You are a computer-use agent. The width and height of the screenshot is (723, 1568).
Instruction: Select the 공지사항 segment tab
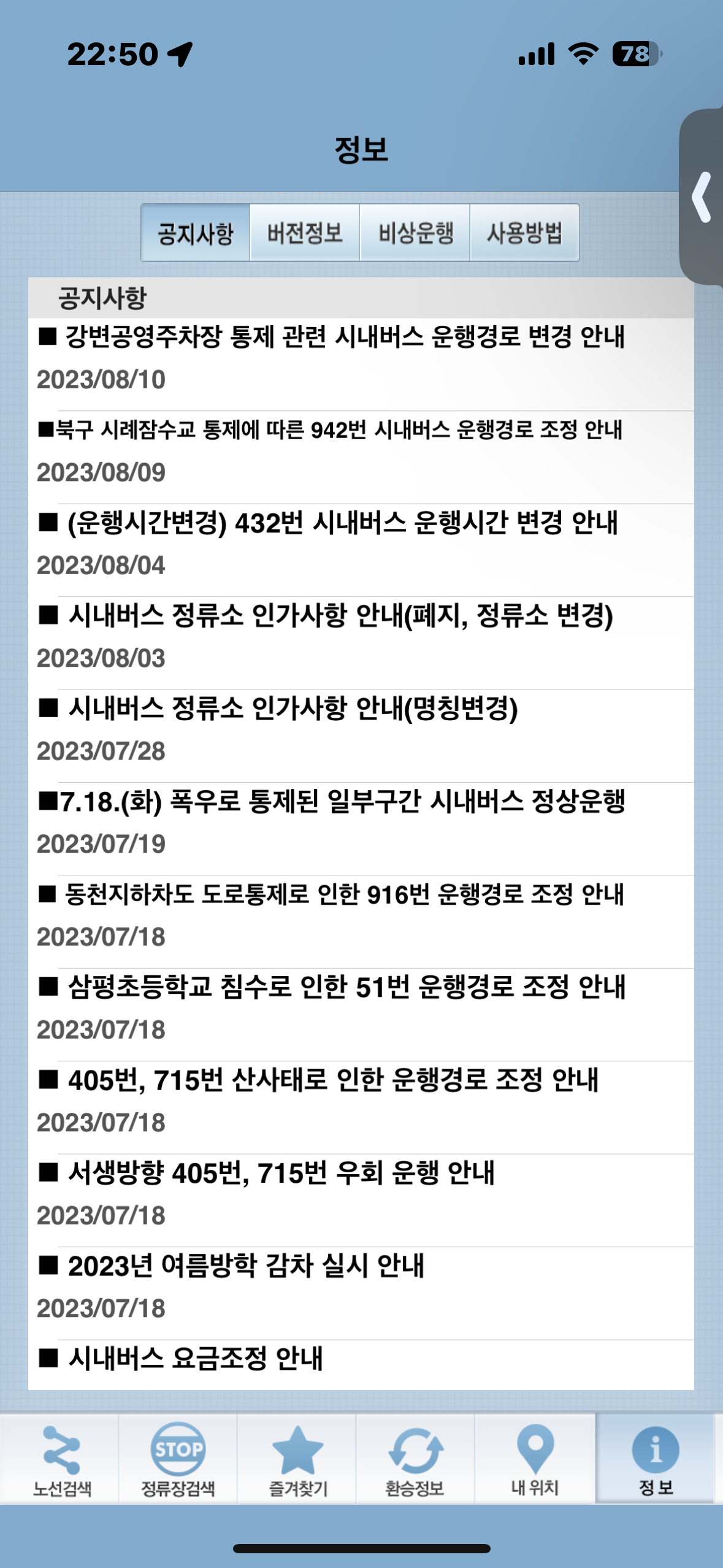coord(196,233)
